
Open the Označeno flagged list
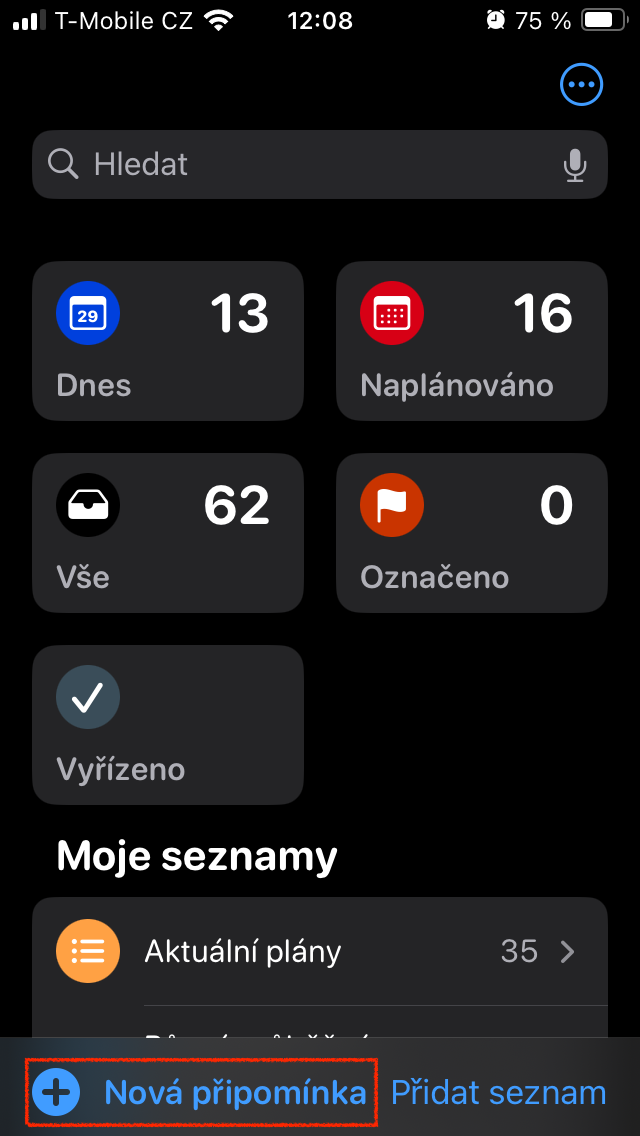[471, 532]
